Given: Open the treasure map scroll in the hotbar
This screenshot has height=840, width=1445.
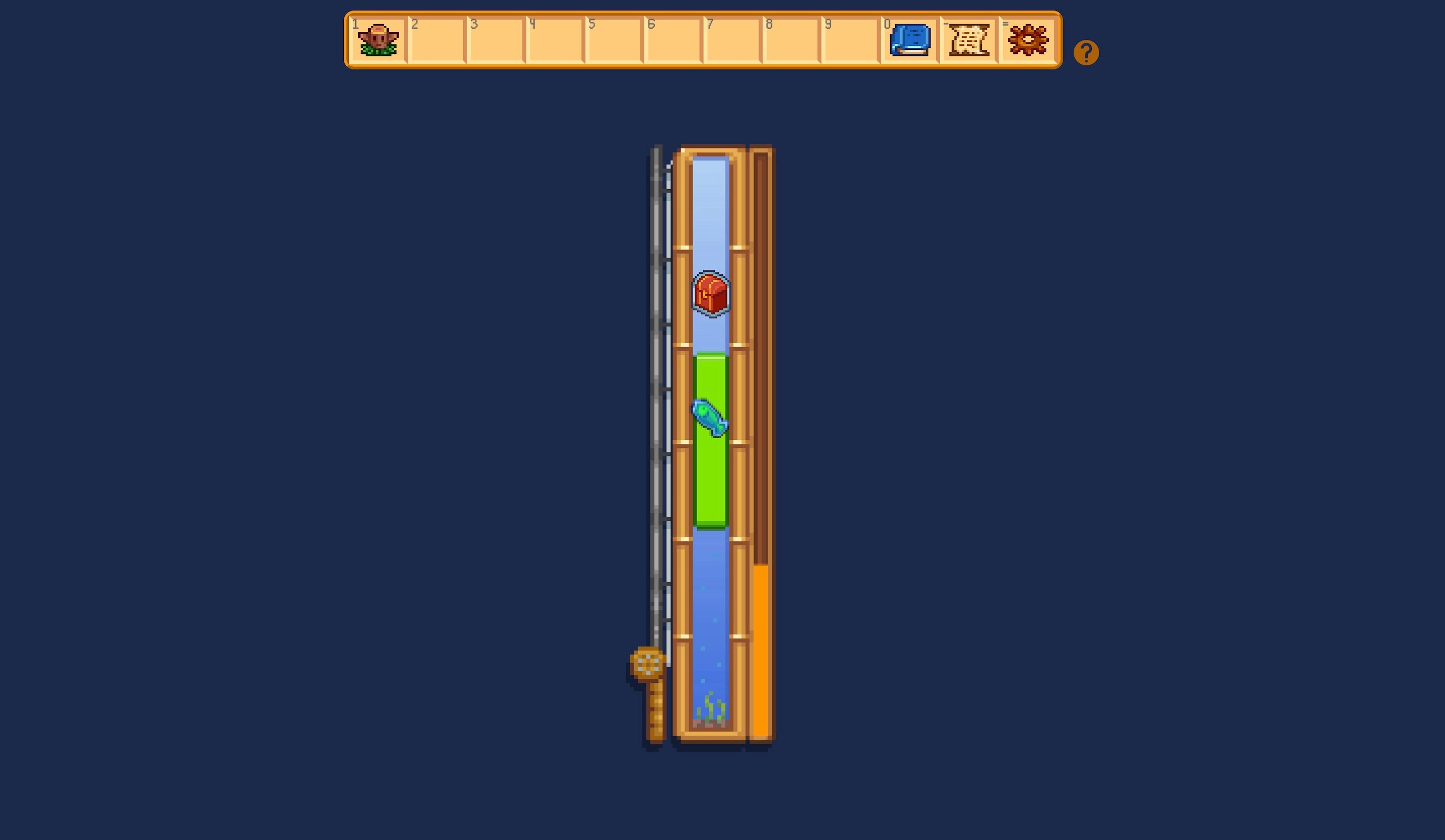Looking at the screenshot, I should click(x=969, y=40).
